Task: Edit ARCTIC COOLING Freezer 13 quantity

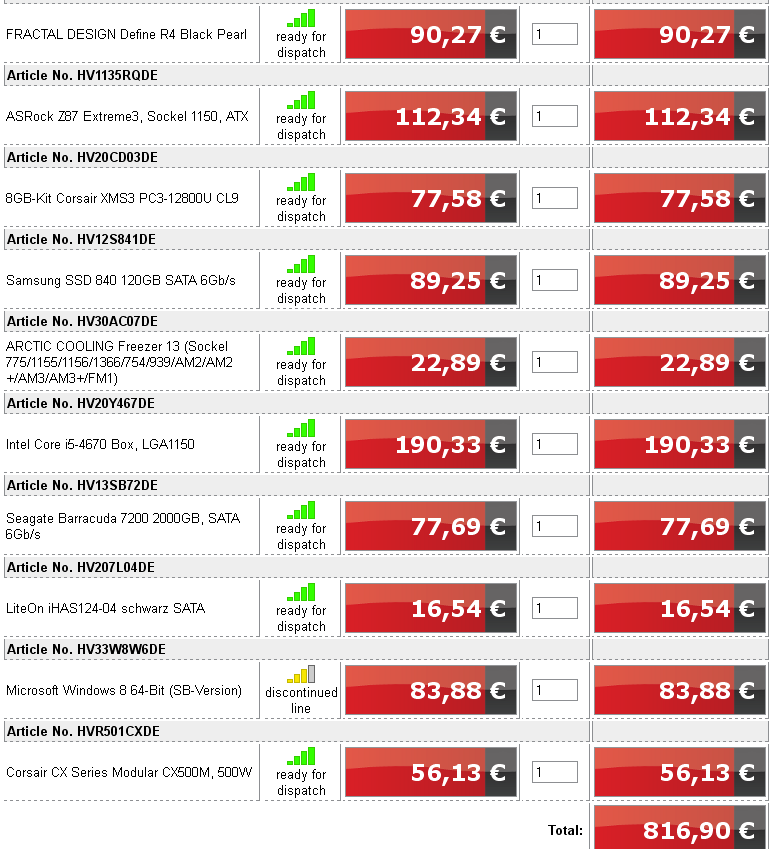Action: click(x=554, y=363)
